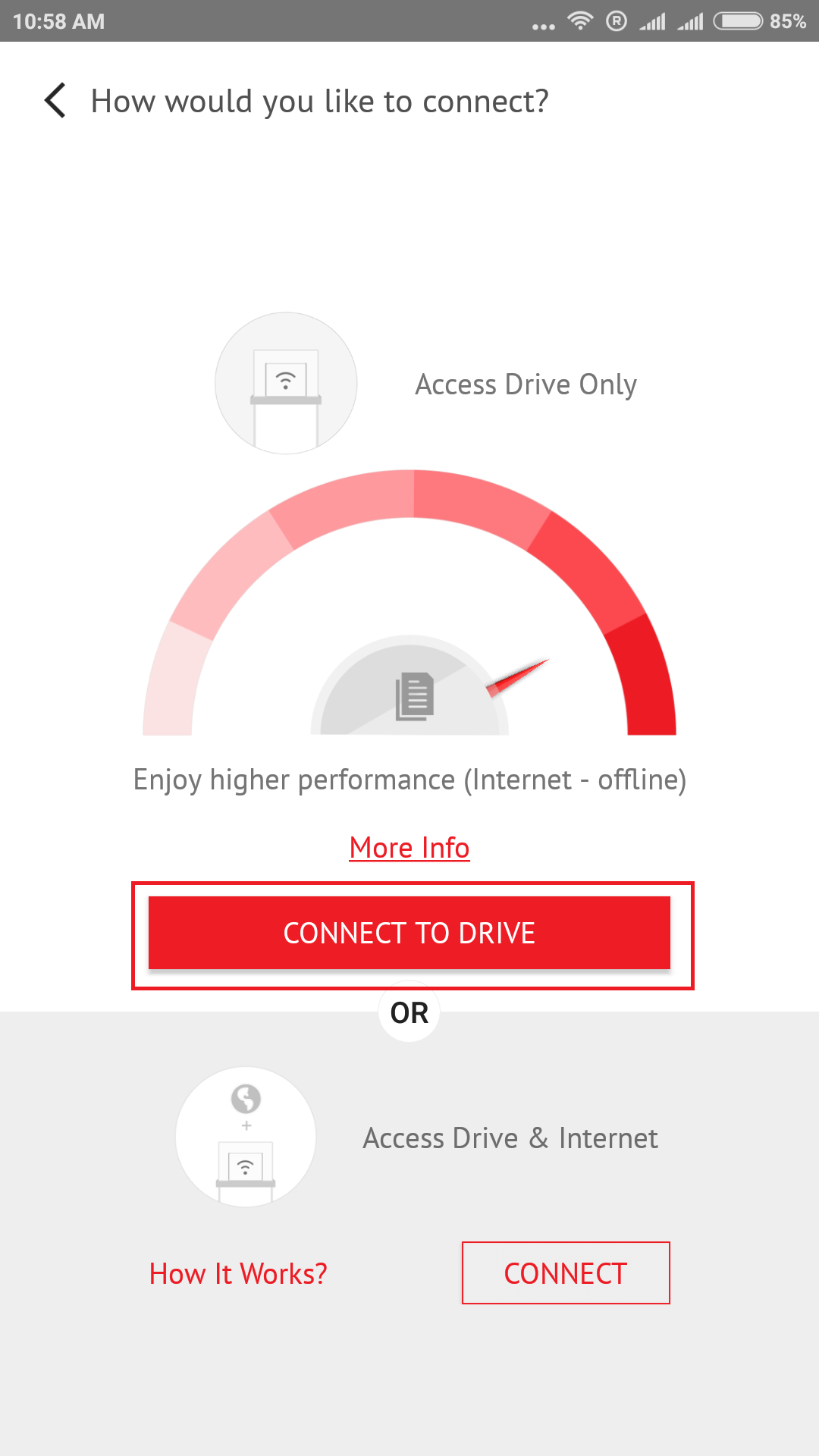The width and height of the screenshot is (819, 1456).
Task: Open the More Info link
Action: [409, 848]
